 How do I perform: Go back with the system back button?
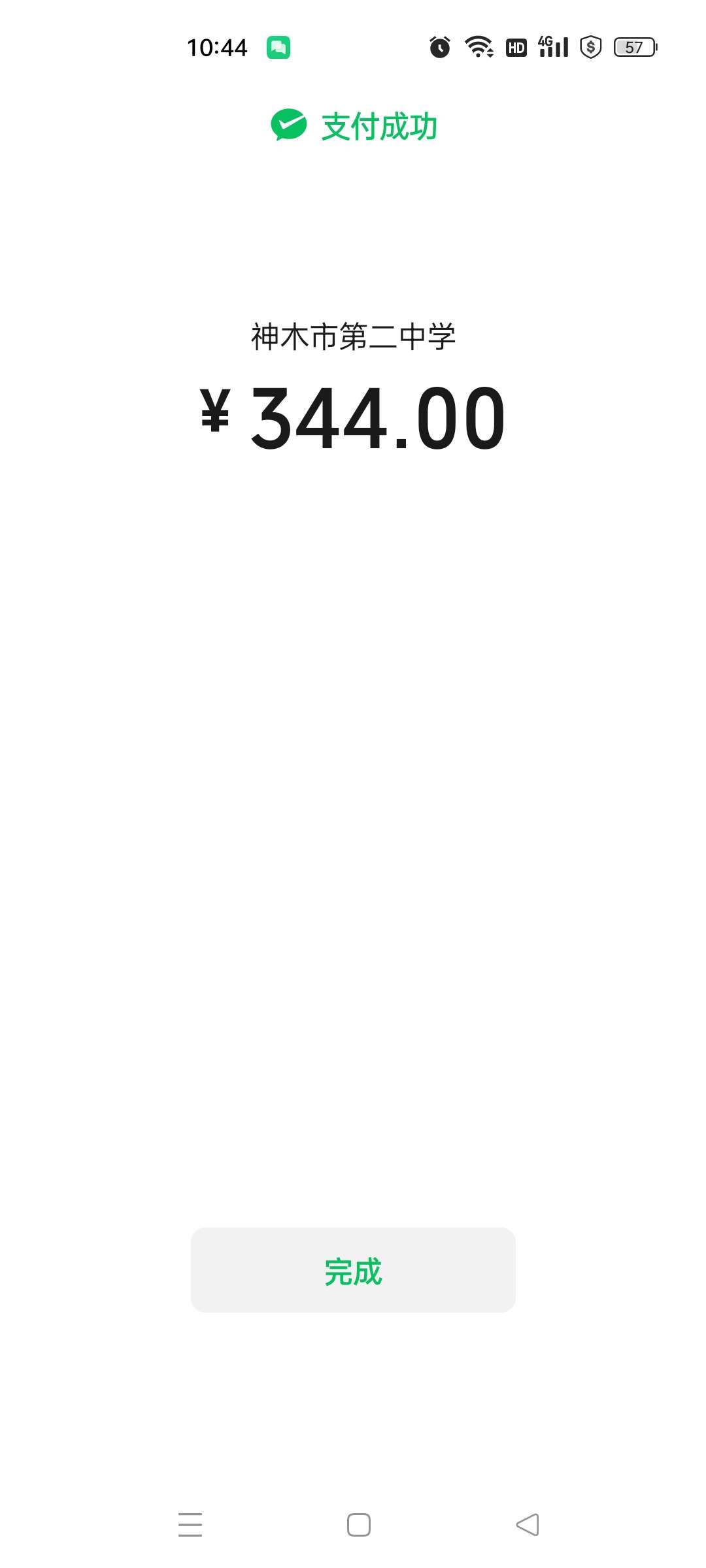coord(528,1525)
